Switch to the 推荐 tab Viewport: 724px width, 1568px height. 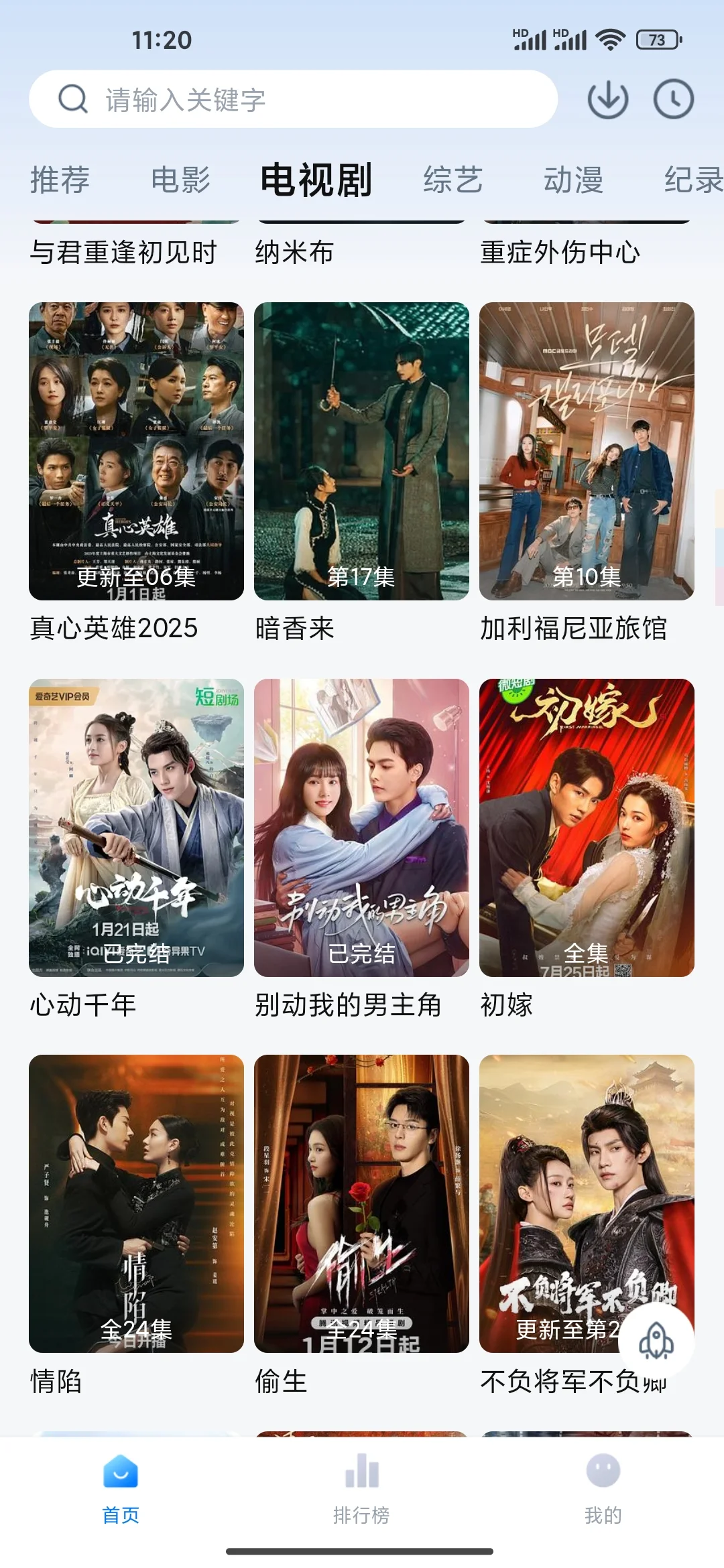[60, 180]
